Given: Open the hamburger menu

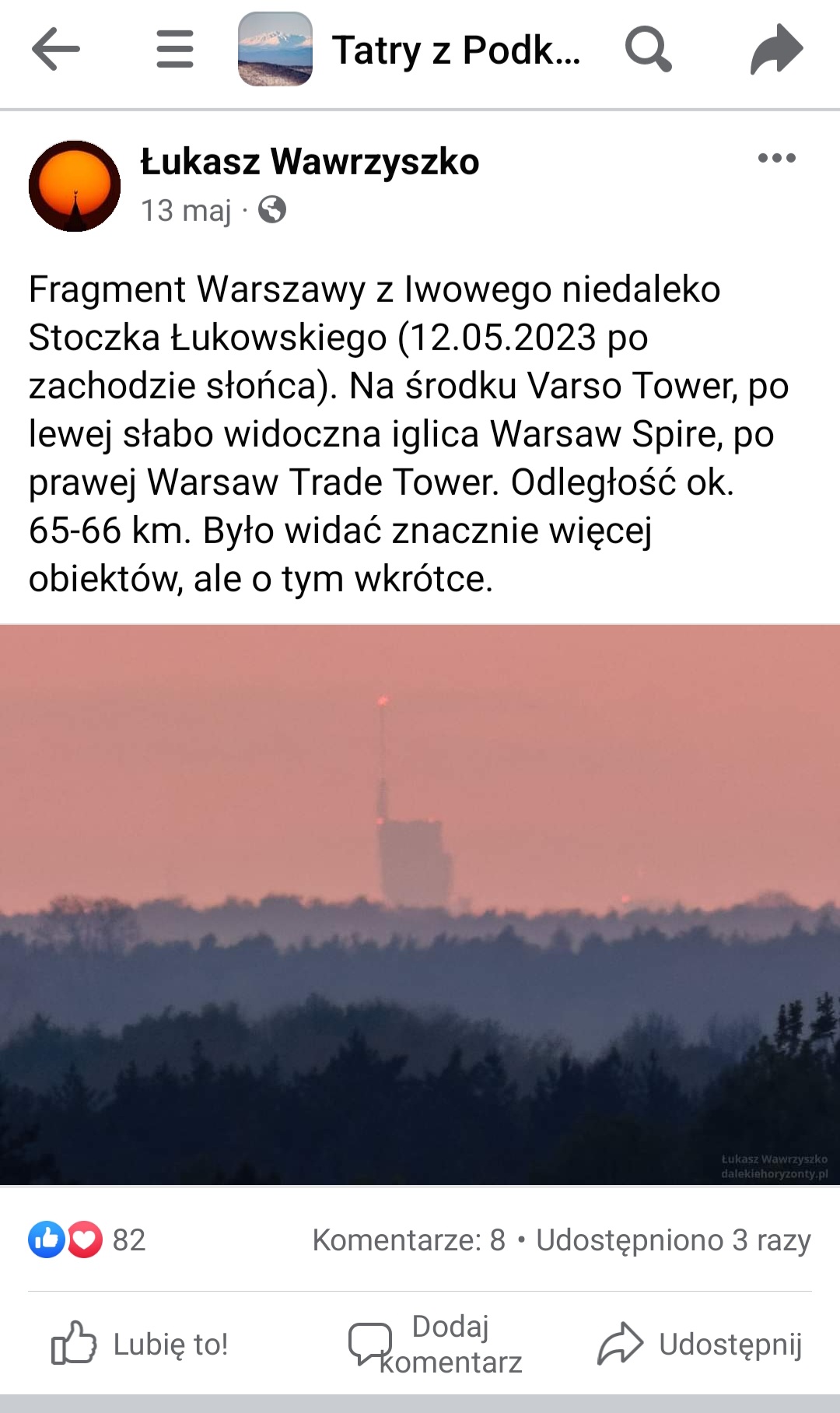Looking at the screenshot, I should (x=175, y=49).
